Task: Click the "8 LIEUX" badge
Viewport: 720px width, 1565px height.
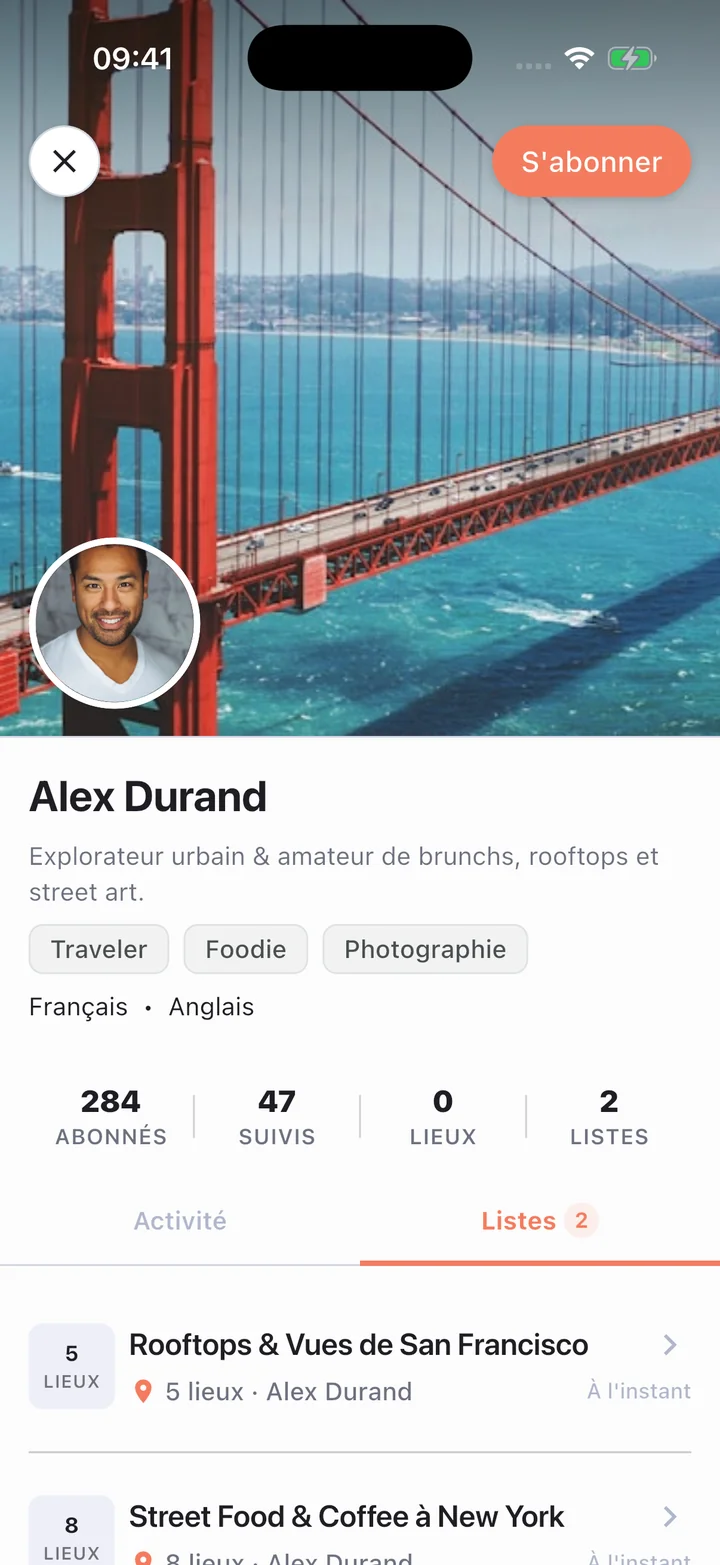Action: coord(71,1537)
